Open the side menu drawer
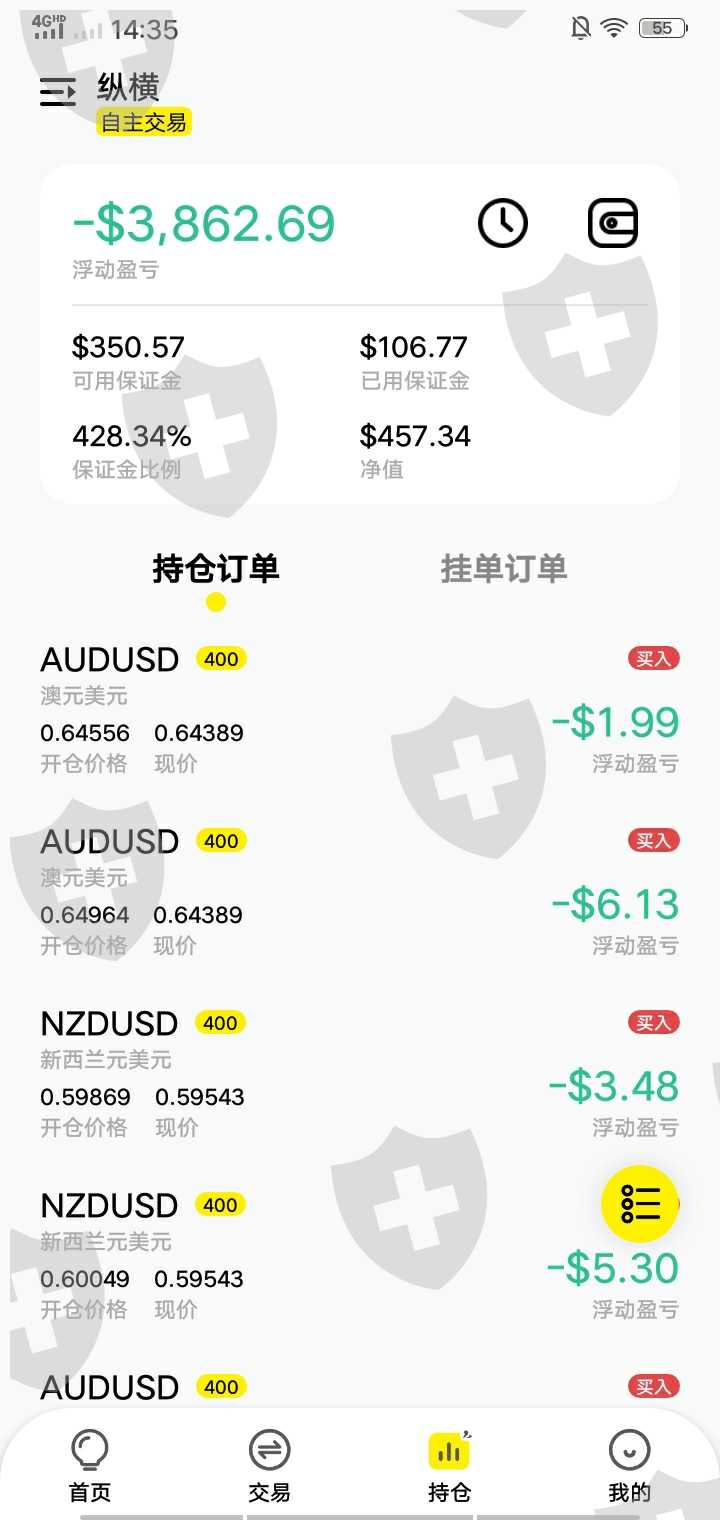The width and height of the screenshot is (720, 1520). 58,92
